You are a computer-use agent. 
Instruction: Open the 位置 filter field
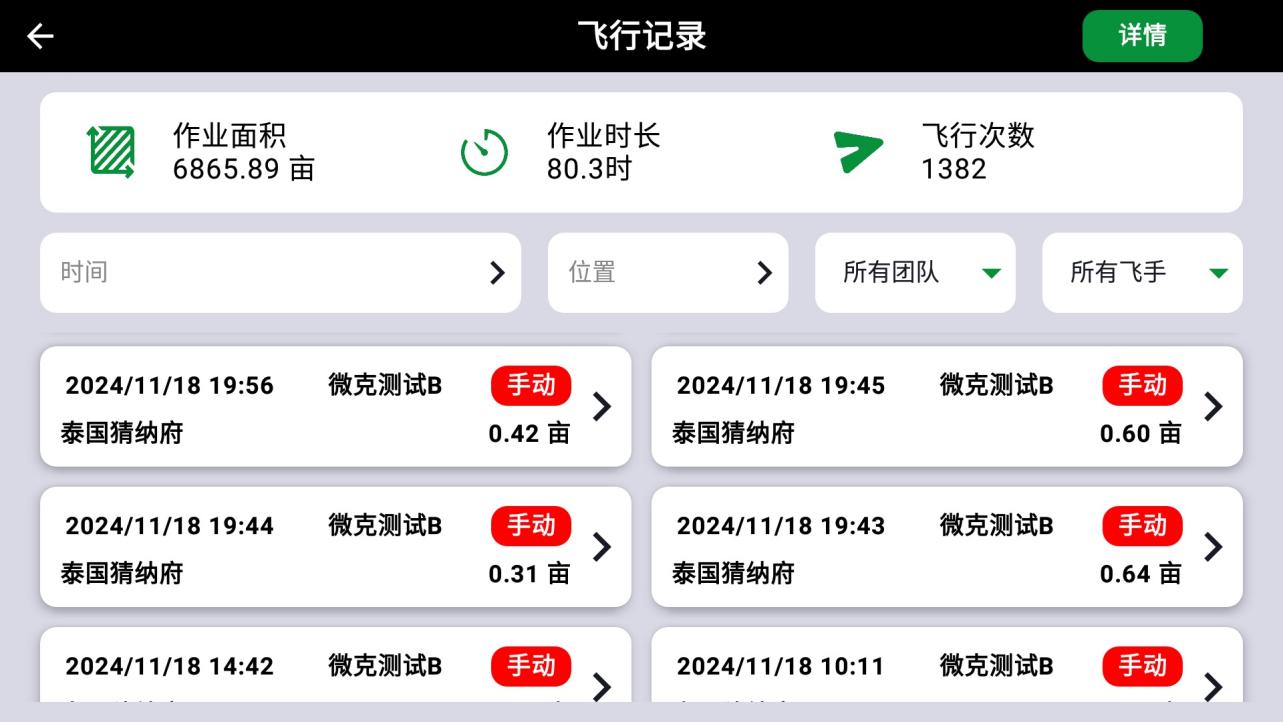[667, 273]
